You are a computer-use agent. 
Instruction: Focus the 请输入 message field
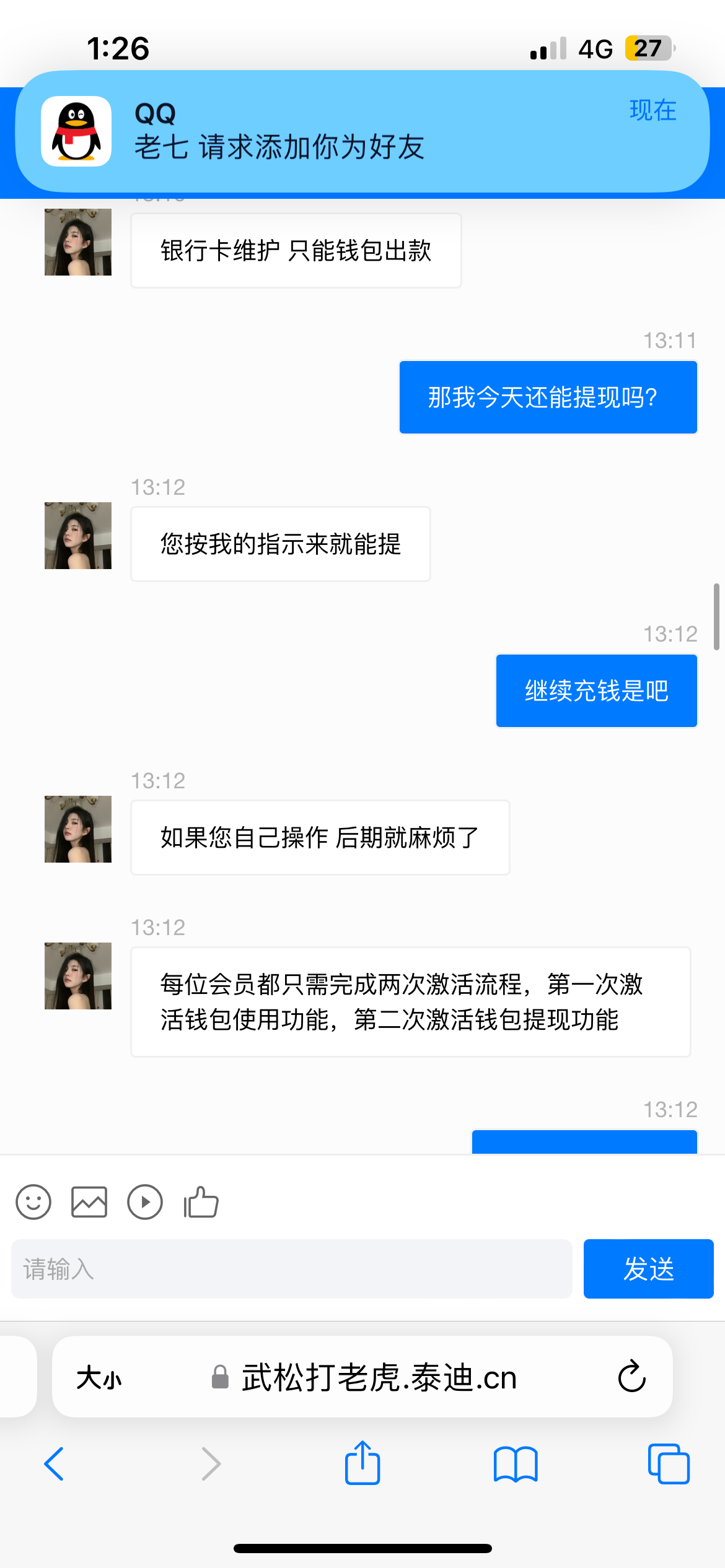291,1269
